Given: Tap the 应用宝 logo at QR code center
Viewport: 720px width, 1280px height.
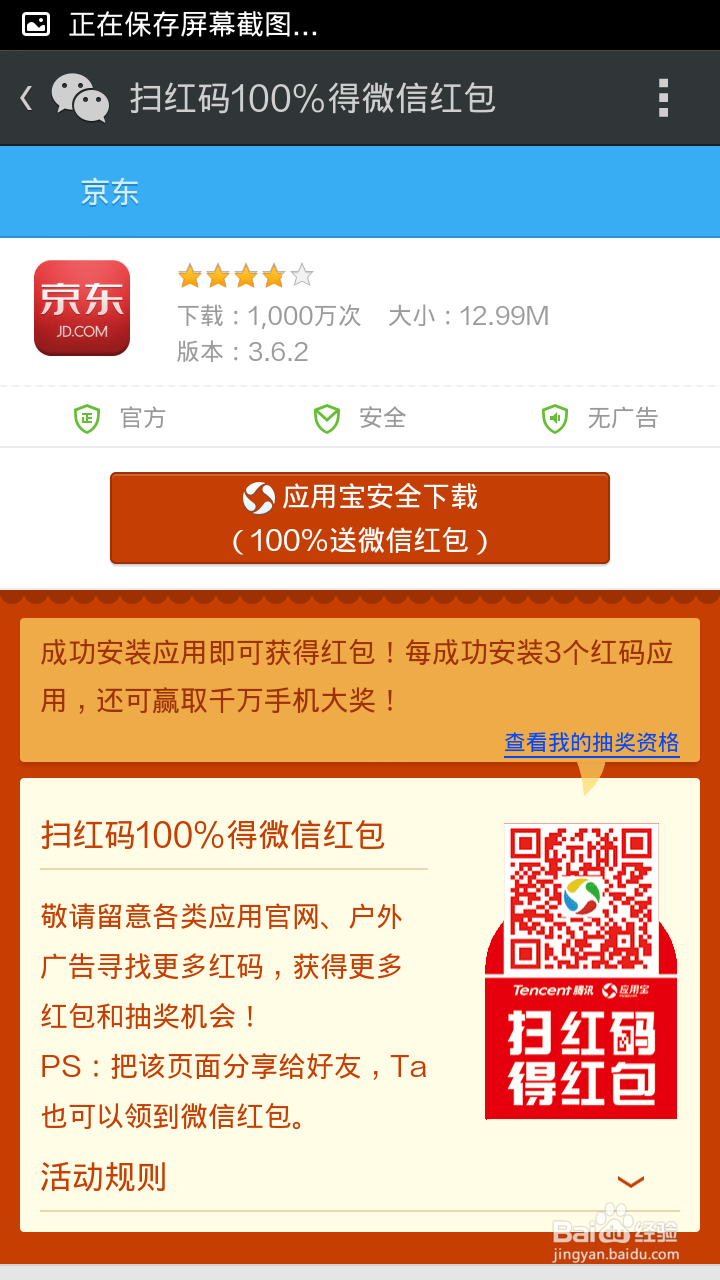Looking at the screenshot, I should click(580, 897).
